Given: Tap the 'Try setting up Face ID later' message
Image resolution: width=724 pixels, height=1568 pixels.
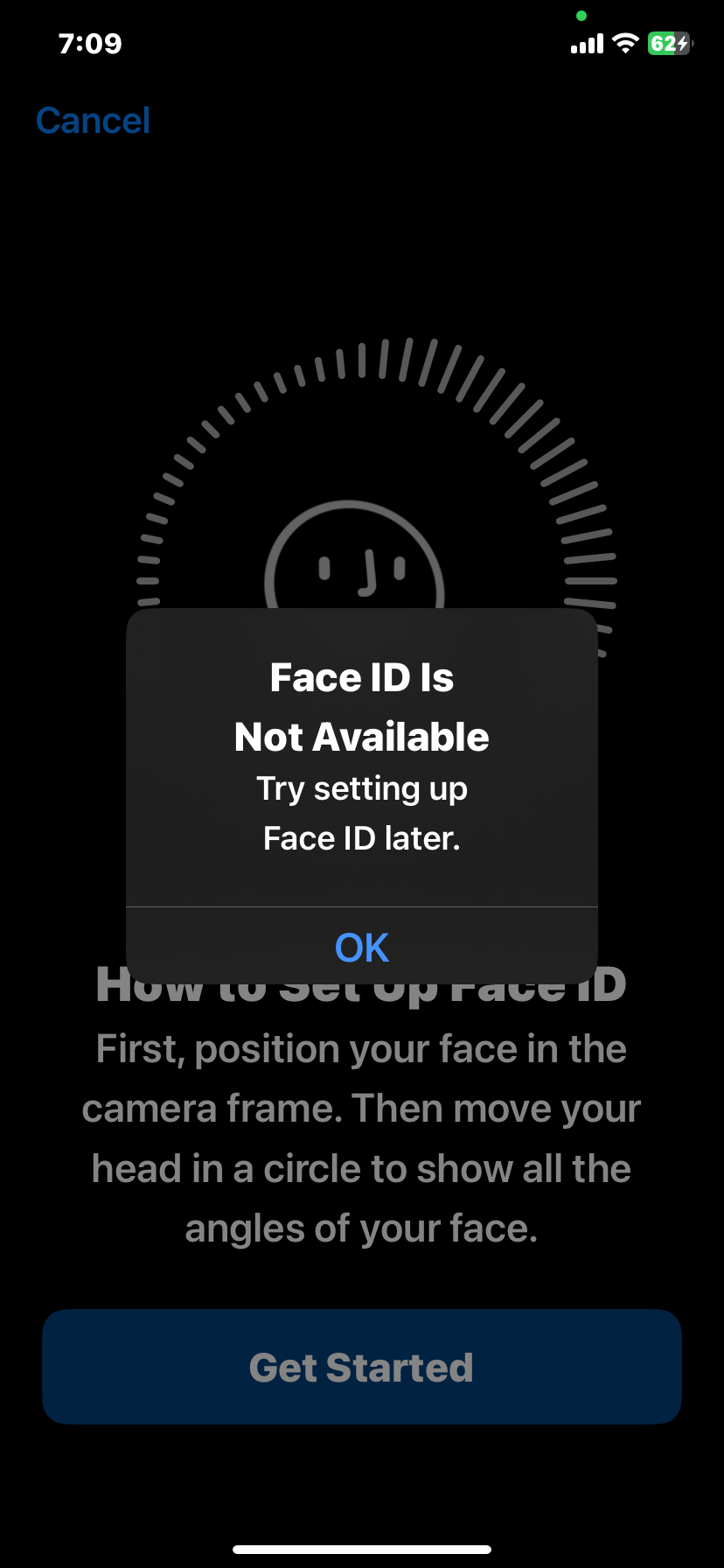Looking at the screenshot, I should [x=361, y=812].
